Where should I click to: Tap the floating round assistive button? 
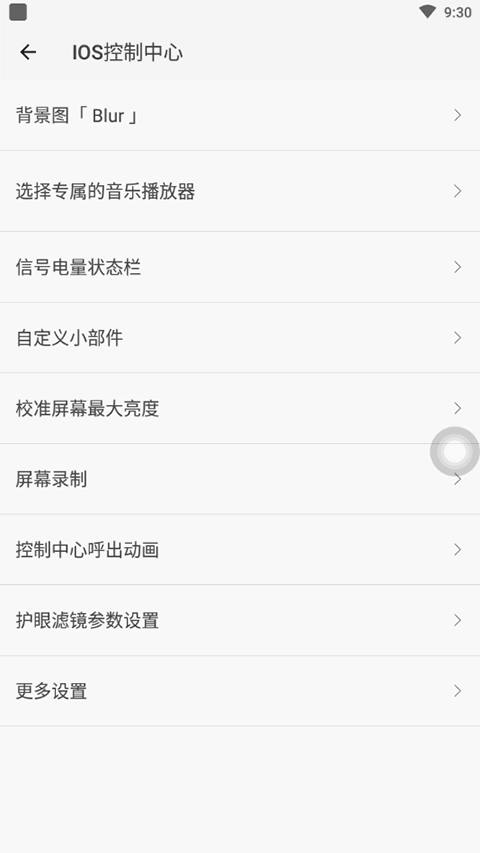pyautogui.click(x=454, y=451)
